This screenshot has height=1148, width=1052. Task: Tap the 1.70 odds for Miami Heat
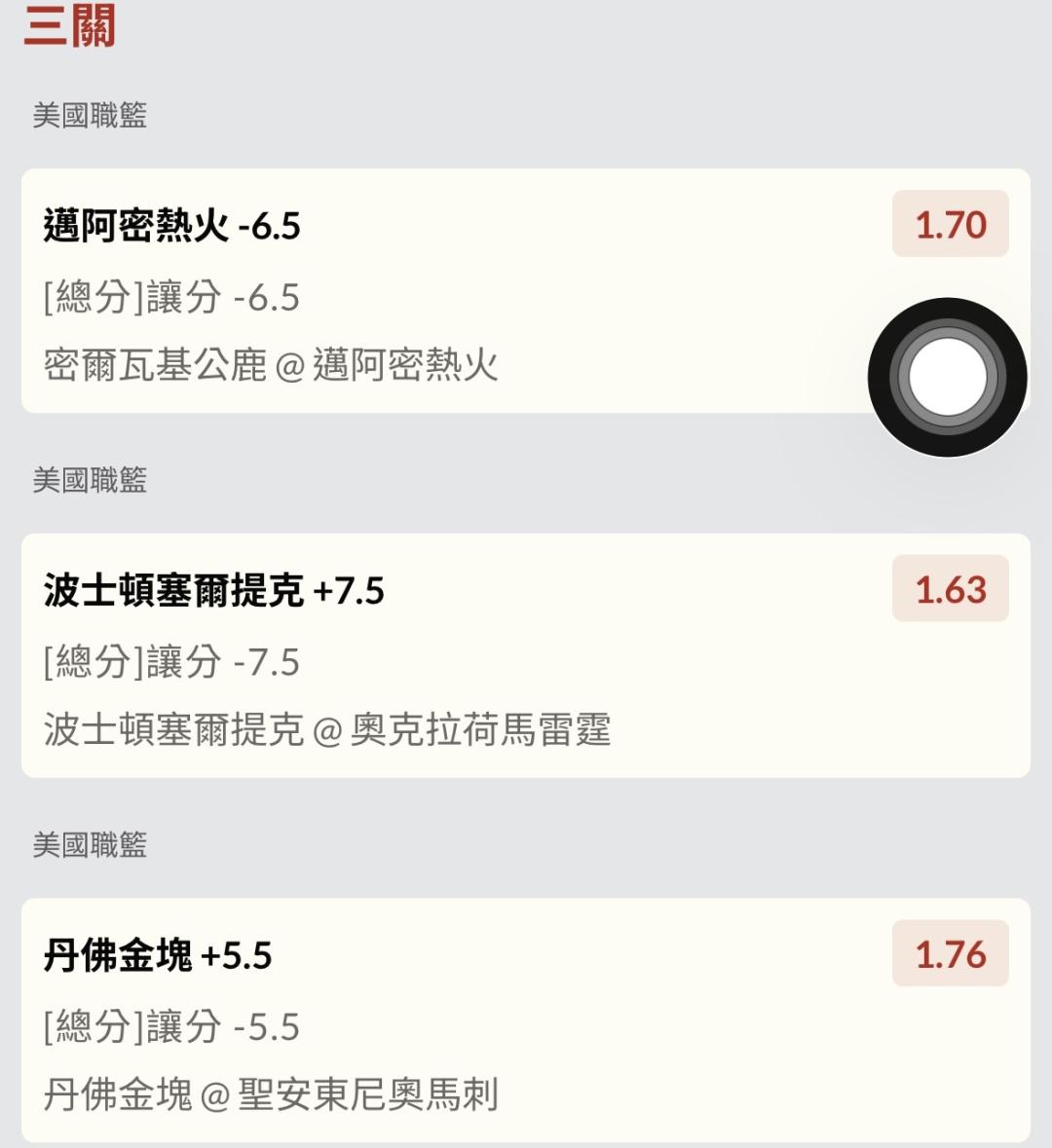(950, 225)
